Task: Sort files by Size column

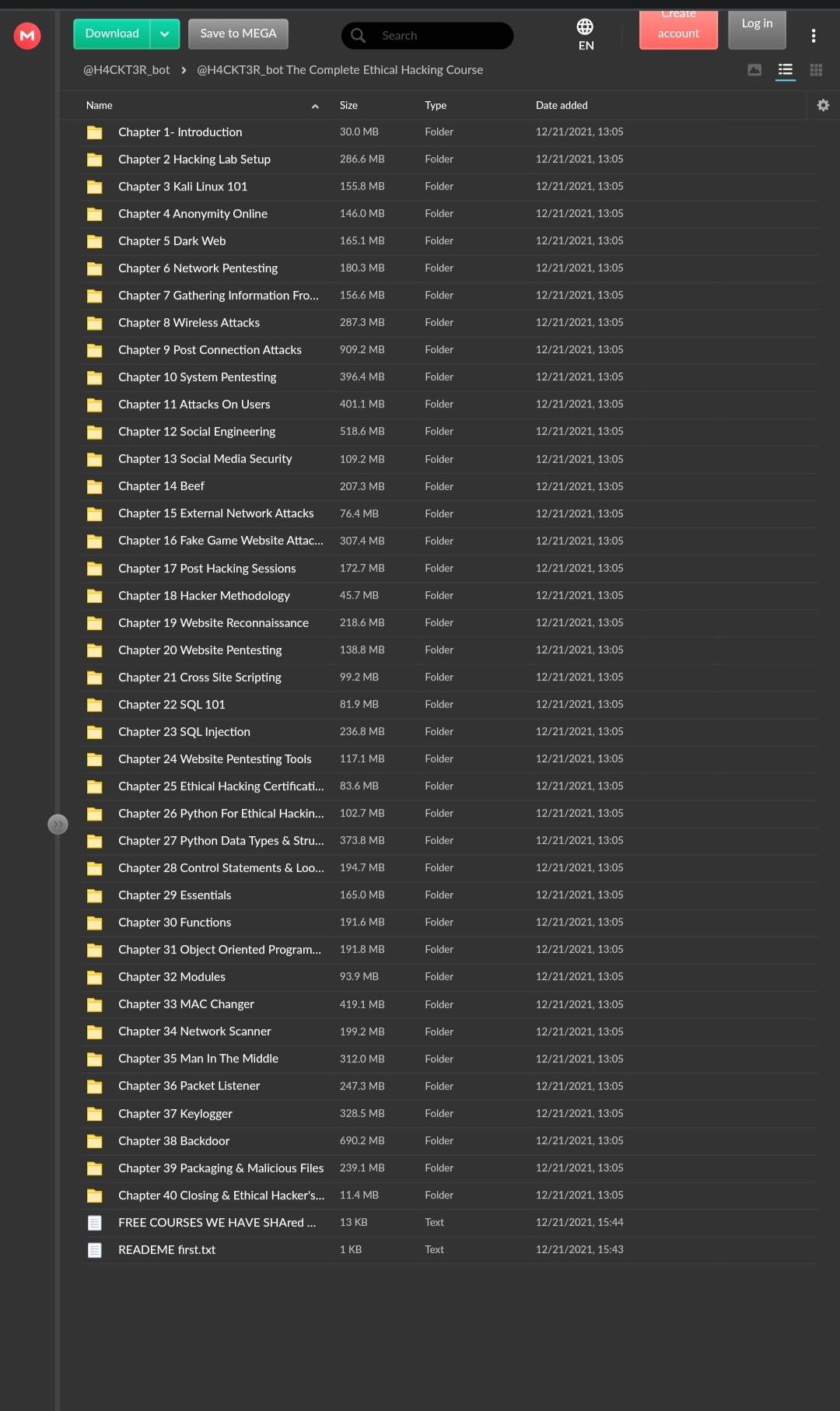Action: (348, 105)
